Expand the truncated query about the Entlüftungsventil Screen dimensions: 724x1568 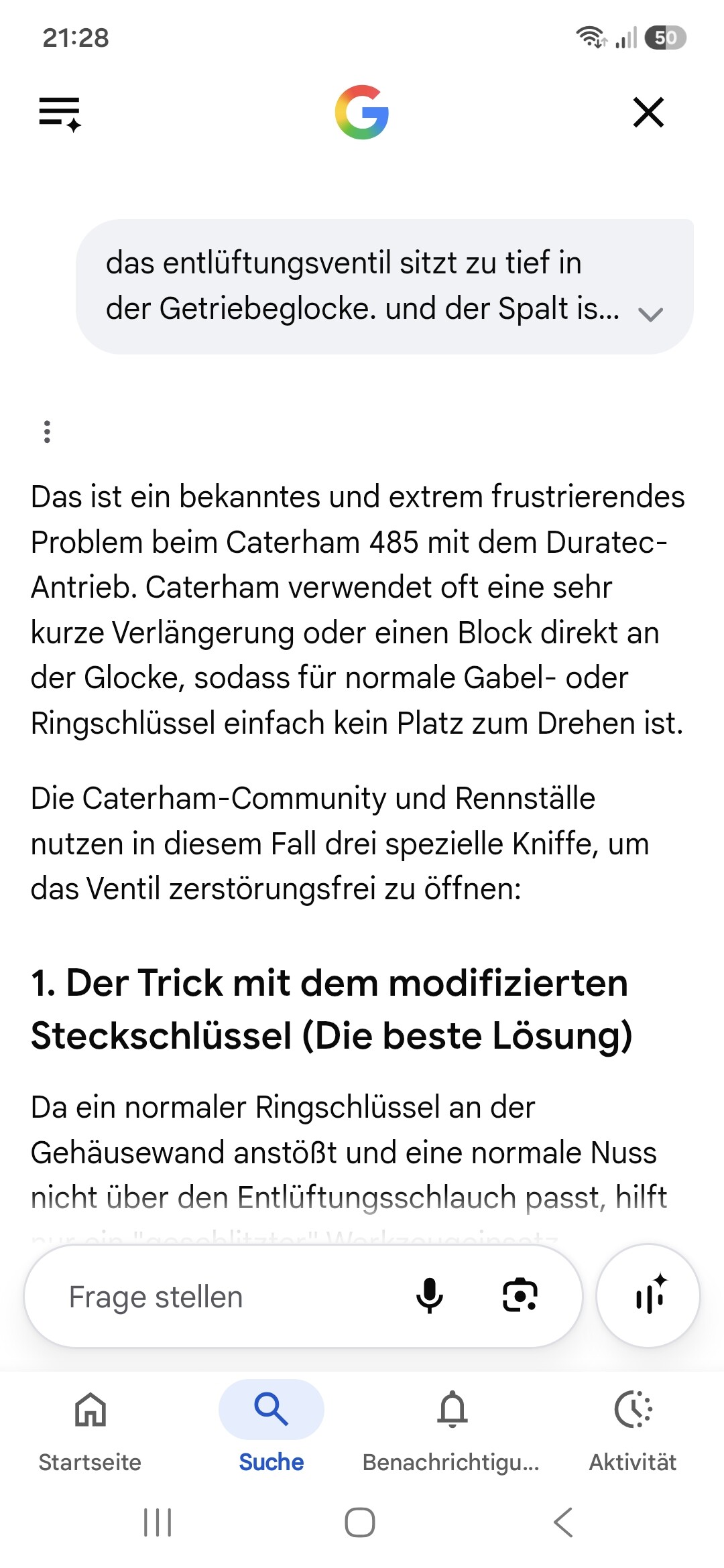click(x=650, y=314)
